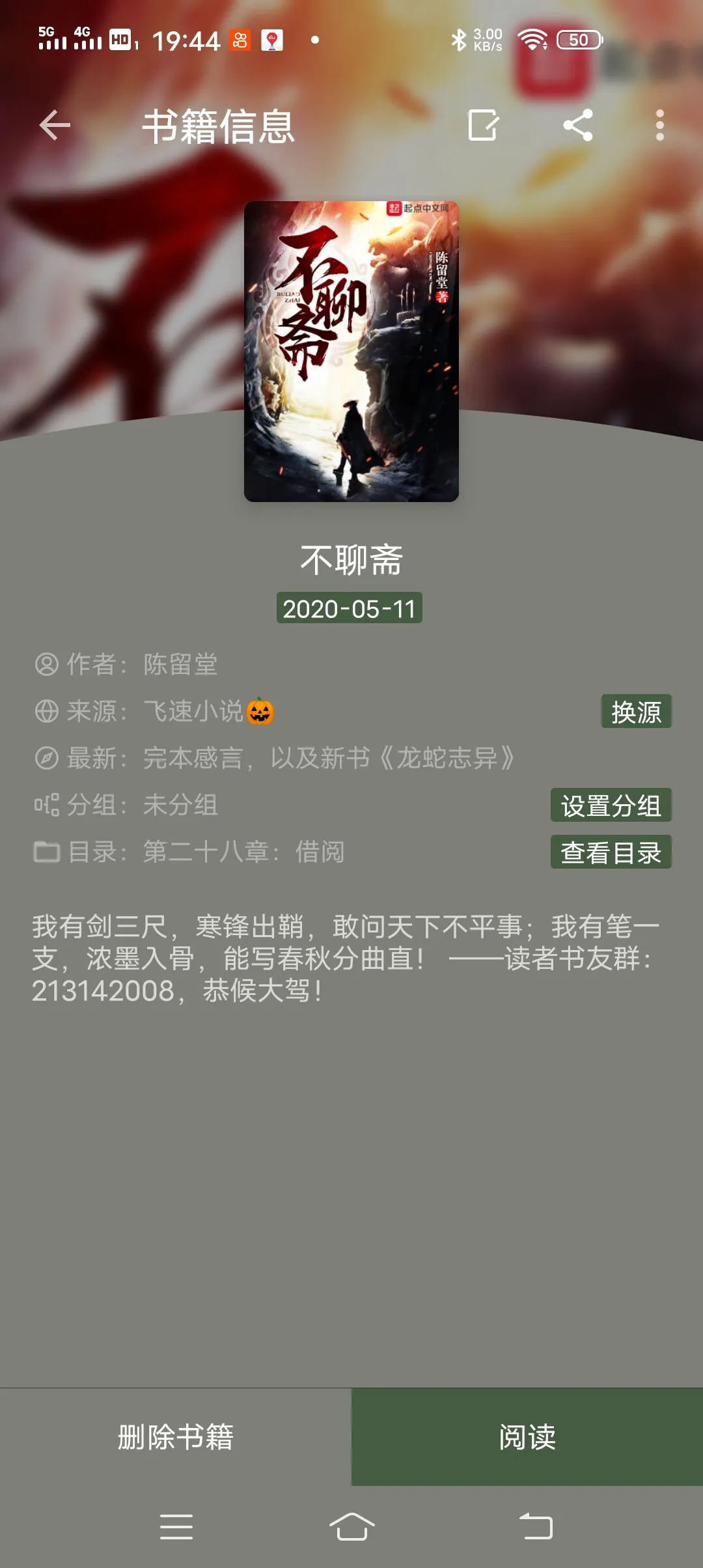Viewport: 703px width, 1568px height.
Task: Tap the 不聊斋 book cover
Action: click(351, 352)
